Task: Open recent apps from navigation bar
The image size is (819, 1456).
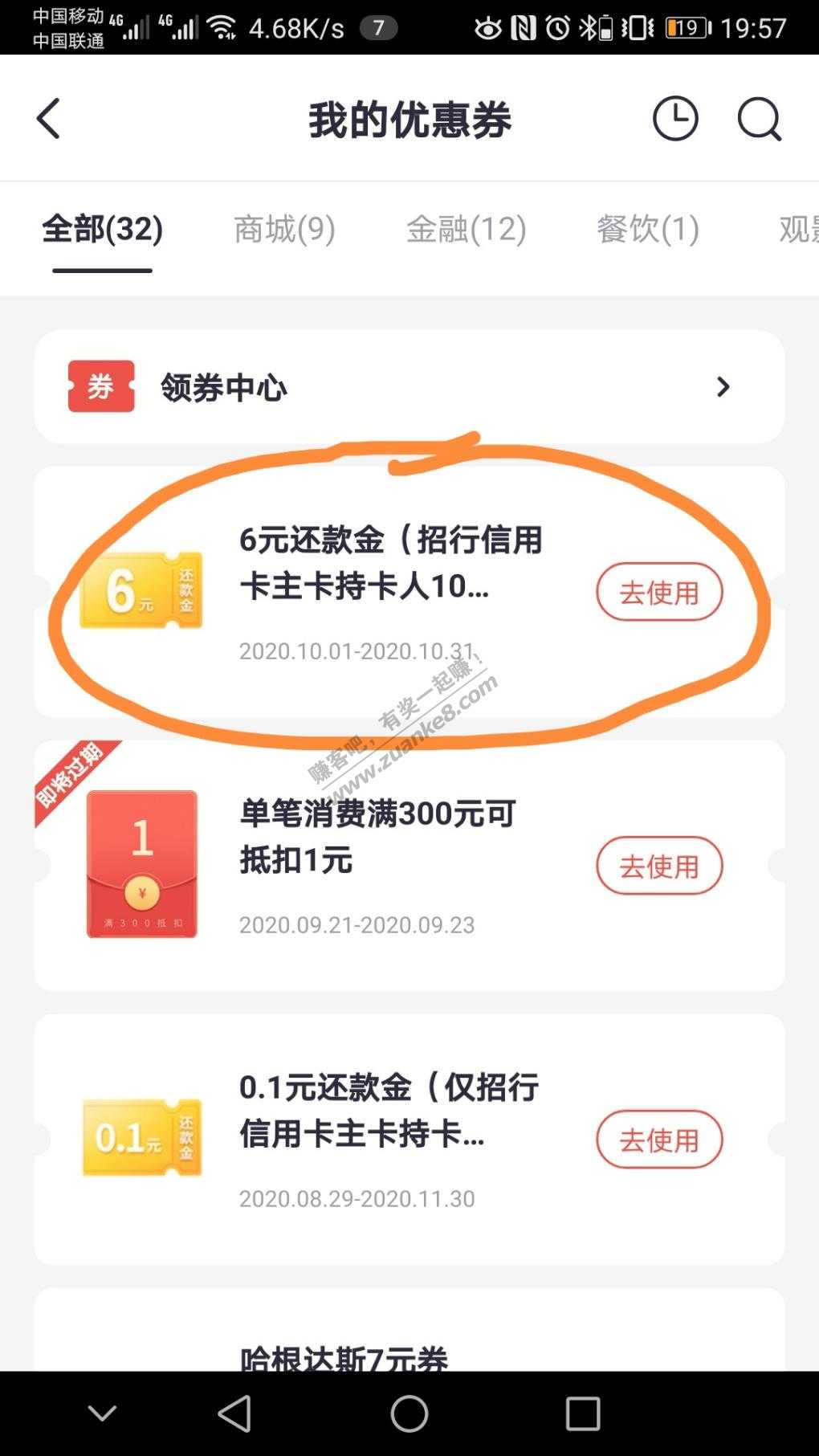Action: [583, 1413]
